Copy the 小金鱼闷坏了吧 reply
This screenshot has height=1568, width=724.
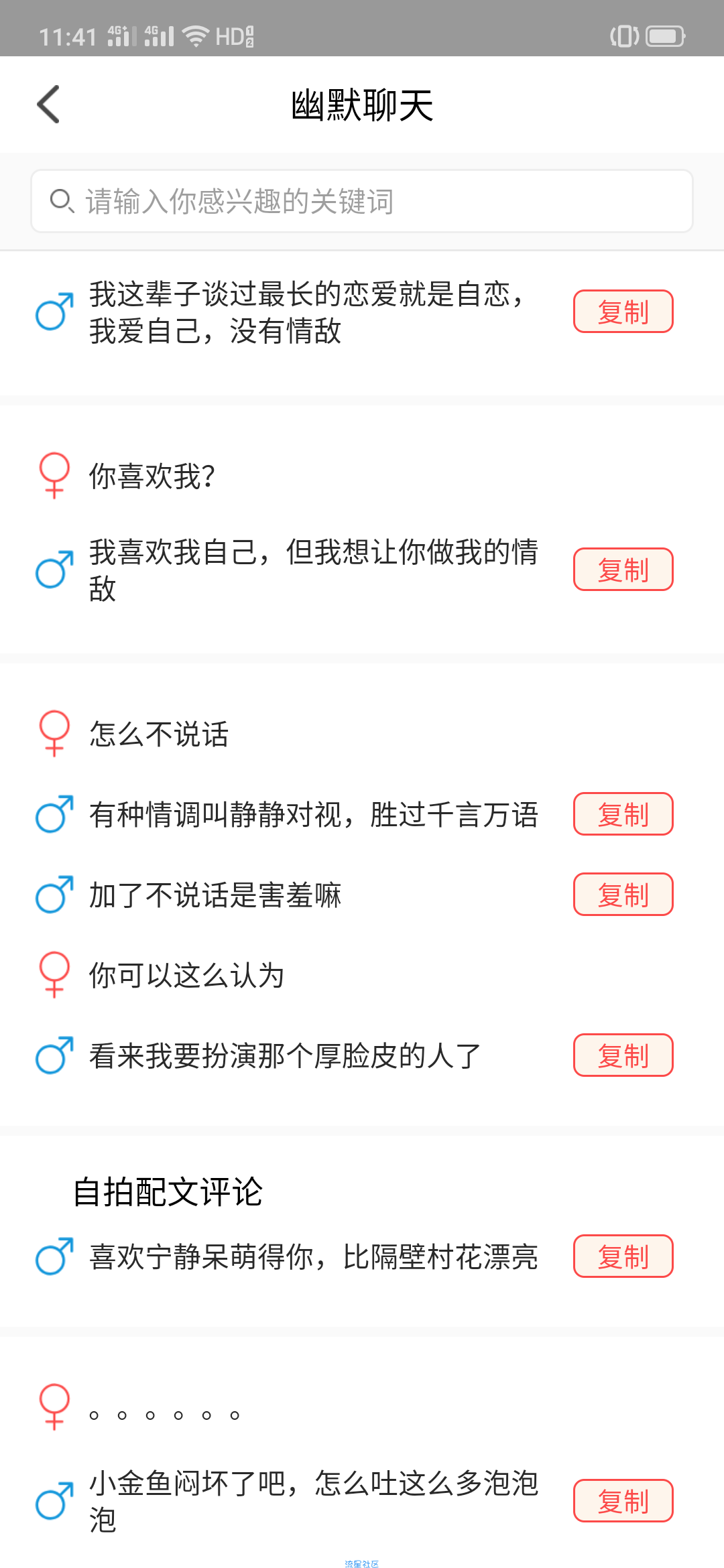tap(623, 1501)
